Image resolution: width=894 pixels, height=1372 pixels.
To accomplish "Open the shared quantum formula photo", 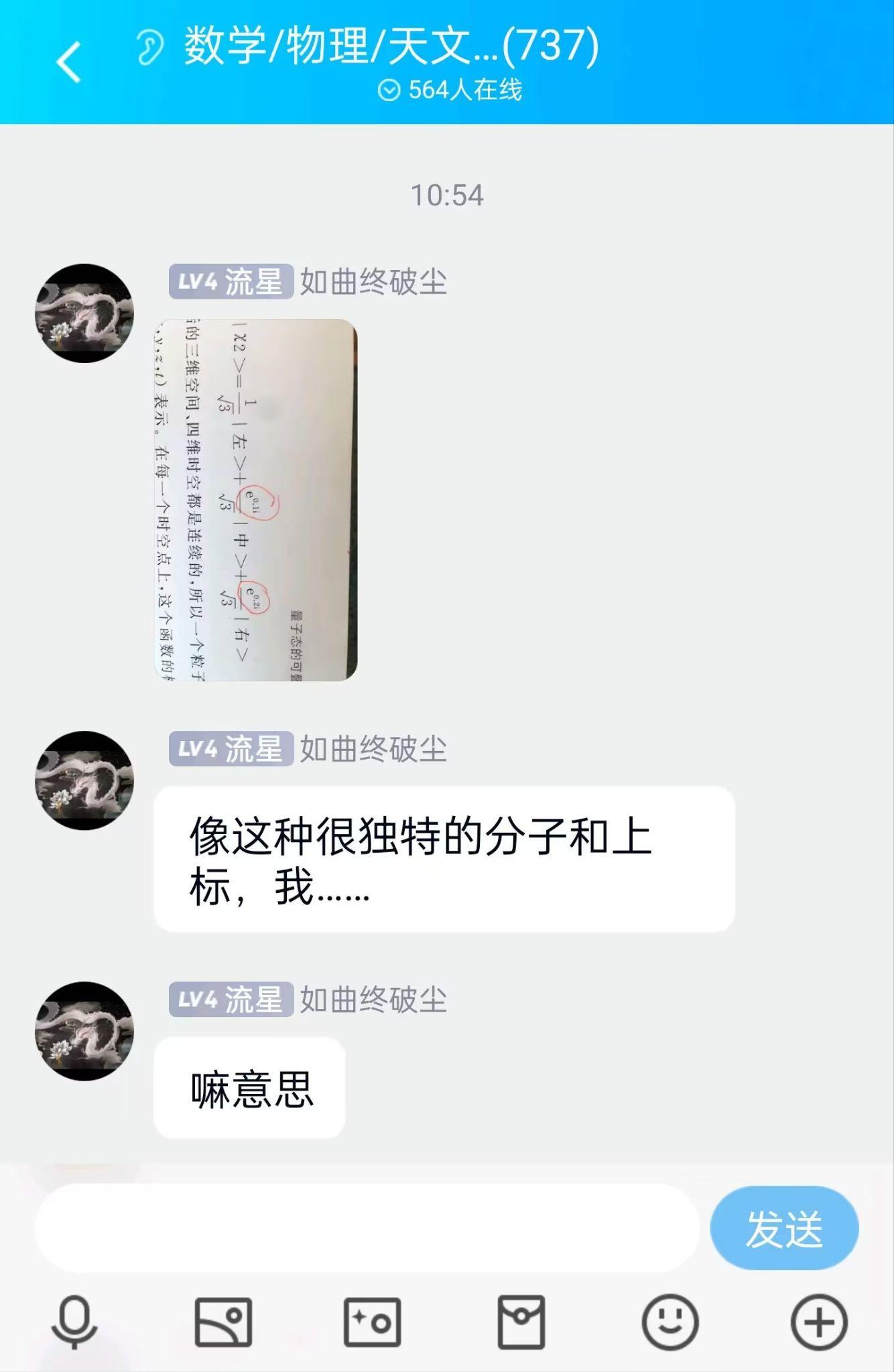I will click(x=255, y=500).
